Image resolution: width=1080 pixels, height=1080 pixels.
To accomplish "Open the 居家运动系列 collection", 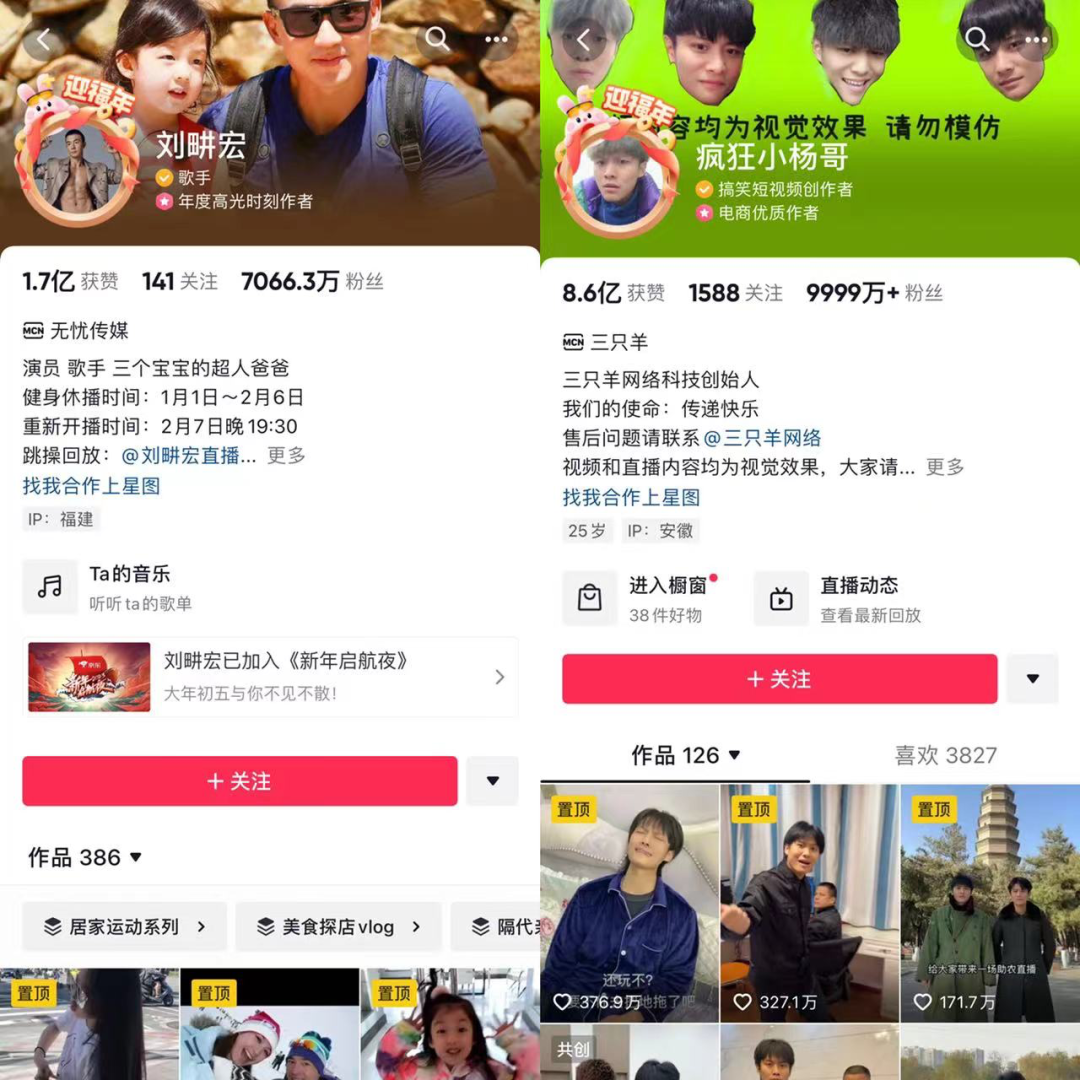I will click(125, 927).
